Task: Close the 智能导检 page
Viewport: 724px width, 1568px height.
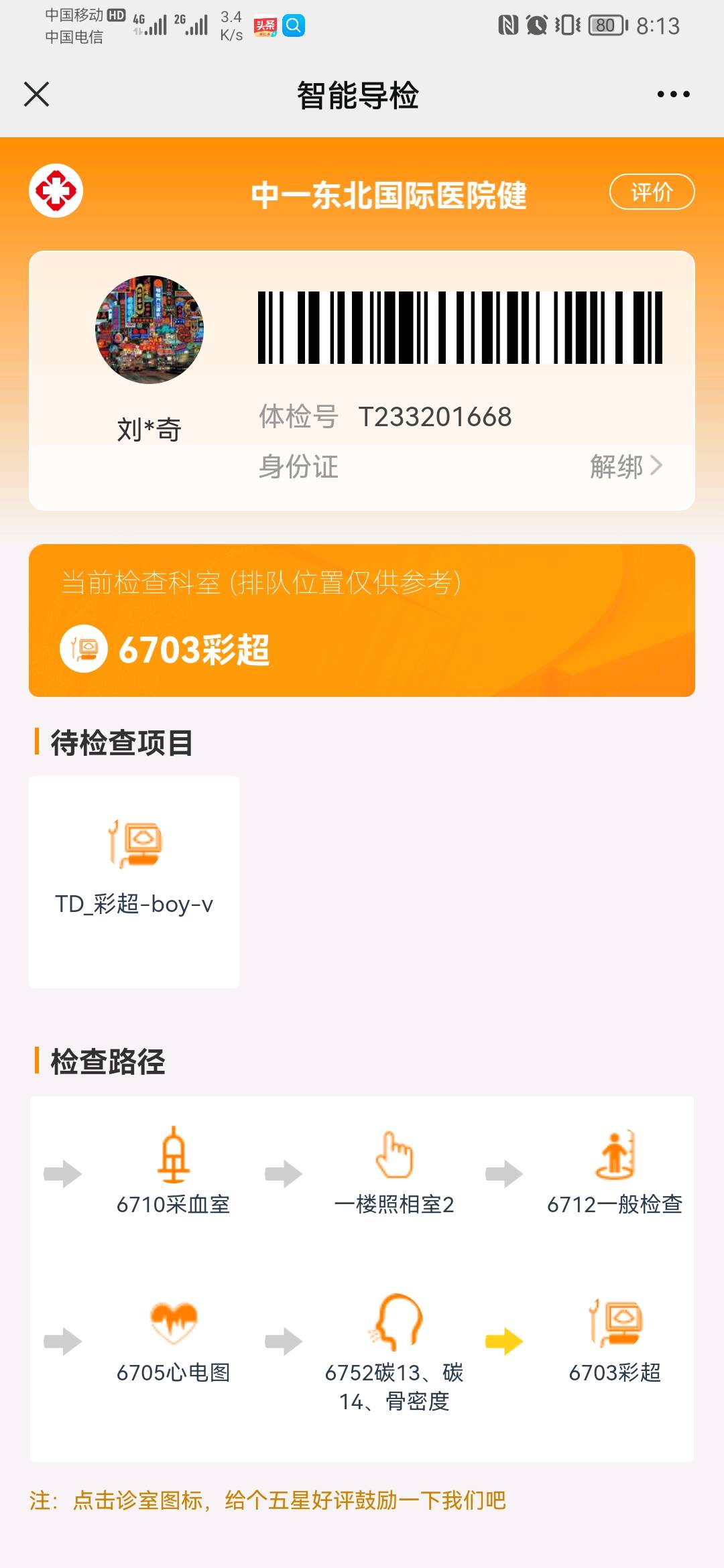Action: click(36, 94)
